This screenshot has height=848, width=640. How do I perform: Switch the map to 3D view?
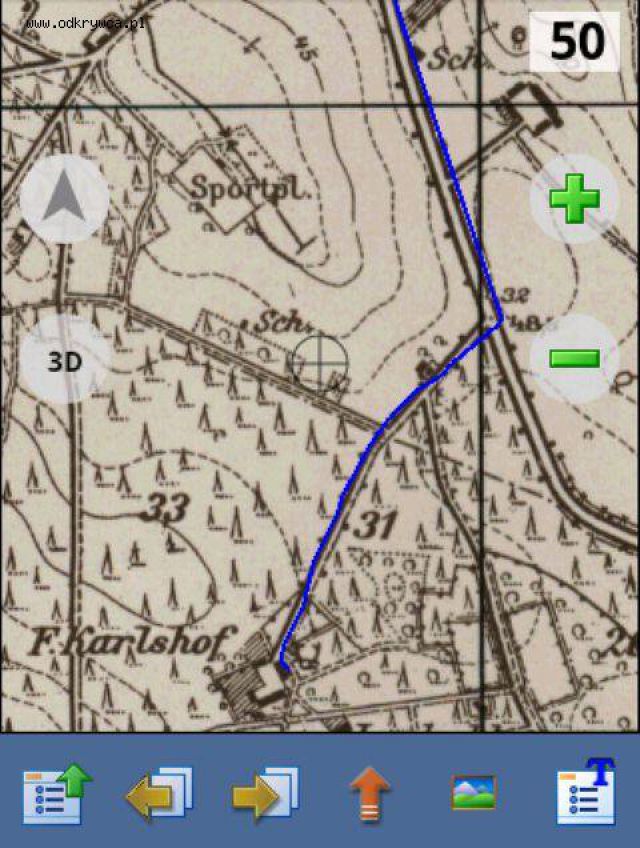pos(64,360)
